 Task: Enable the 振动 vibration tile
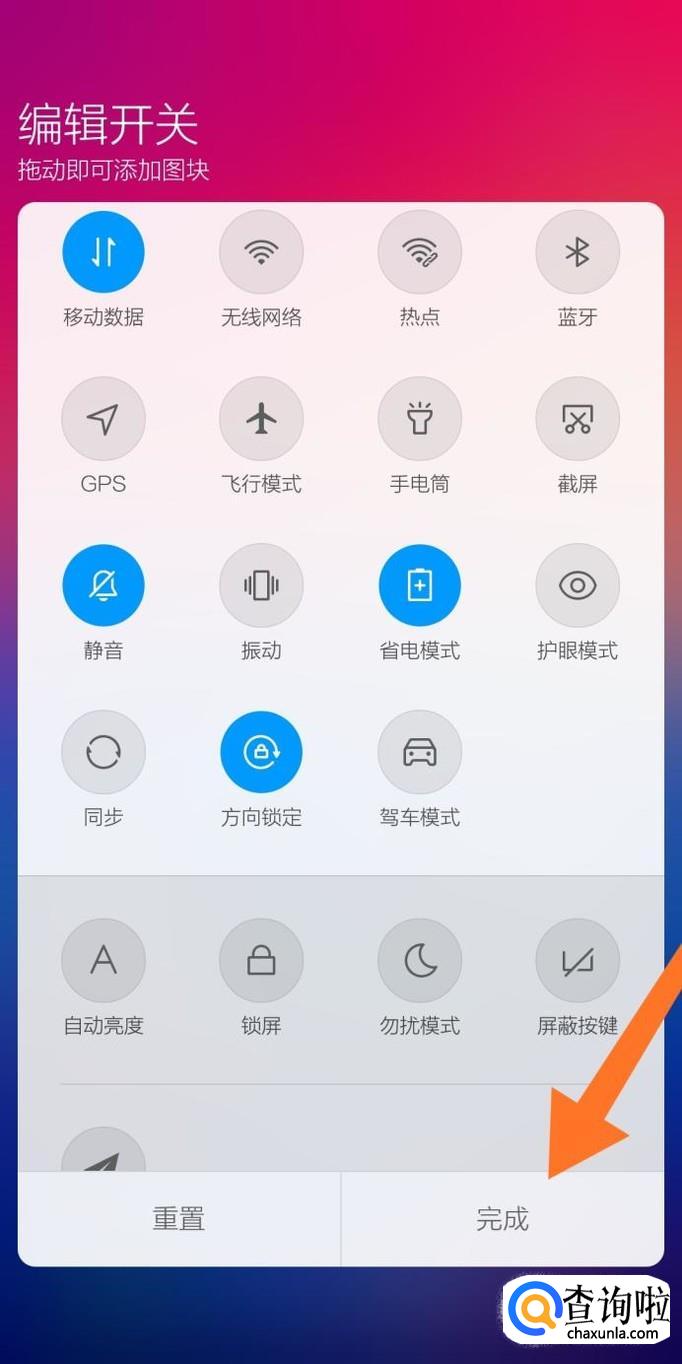(261, 586)
